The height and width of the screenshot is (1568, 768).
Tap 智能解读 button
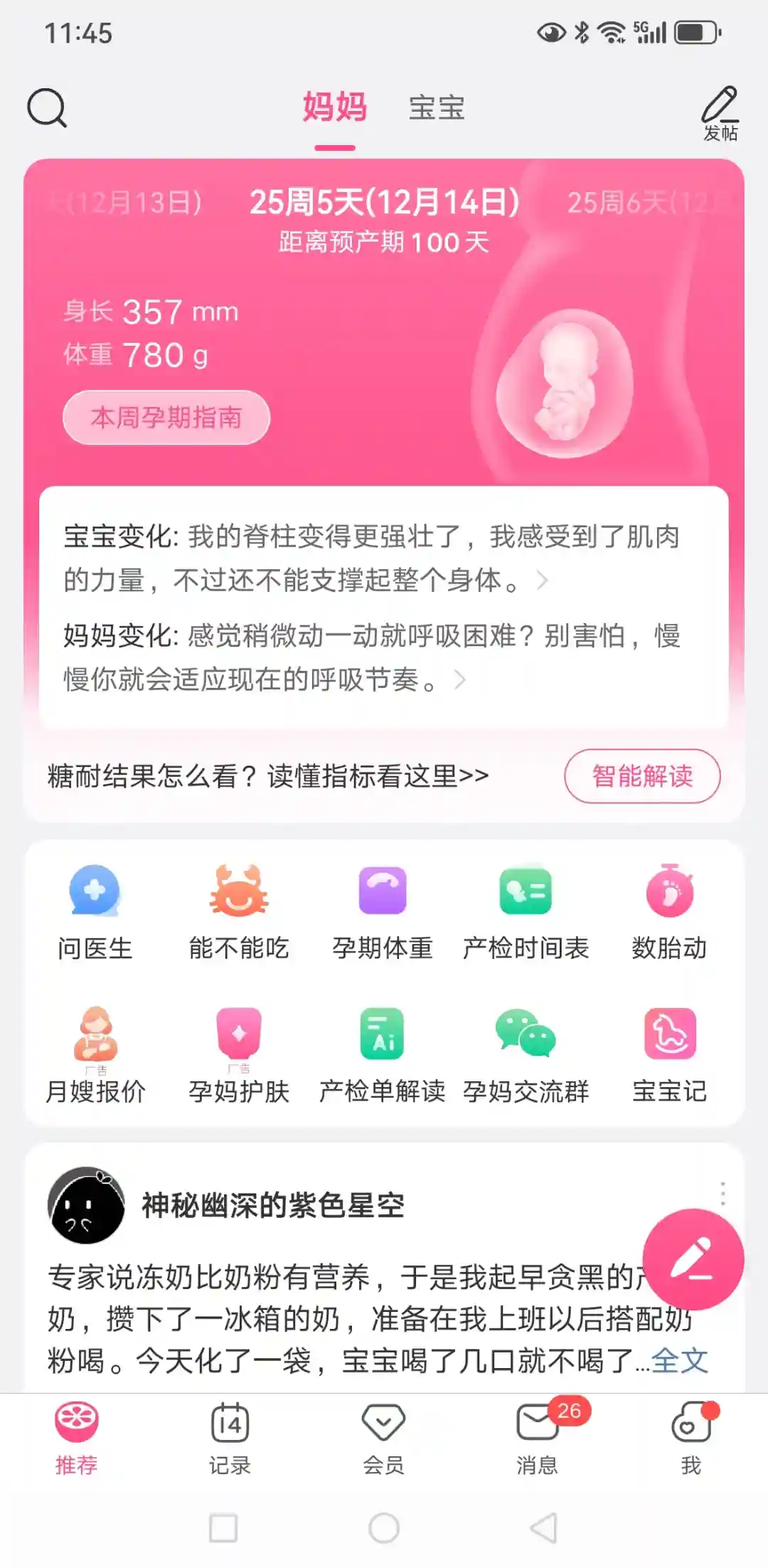pyautogui.click(x=641, y=776)
